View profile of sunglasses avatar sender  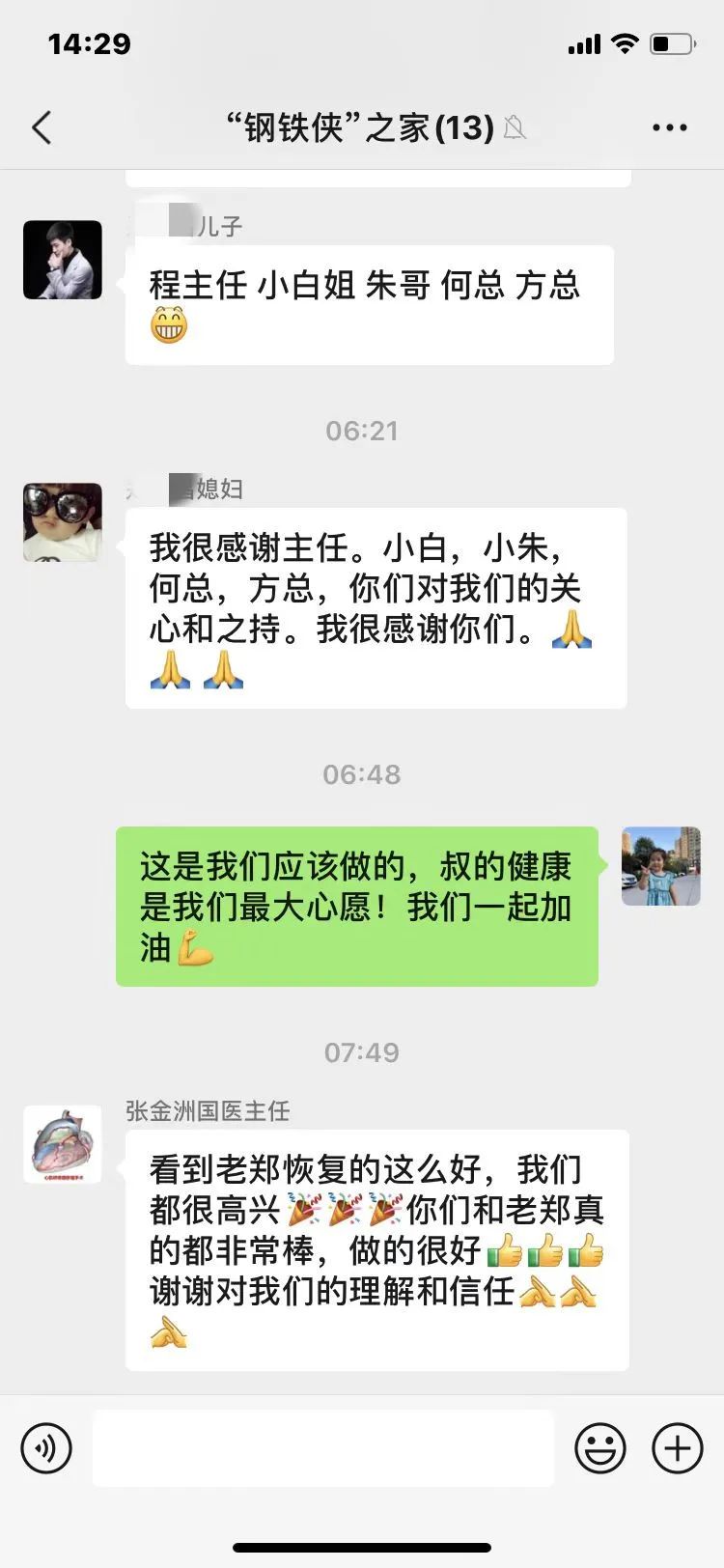point(63,522)
